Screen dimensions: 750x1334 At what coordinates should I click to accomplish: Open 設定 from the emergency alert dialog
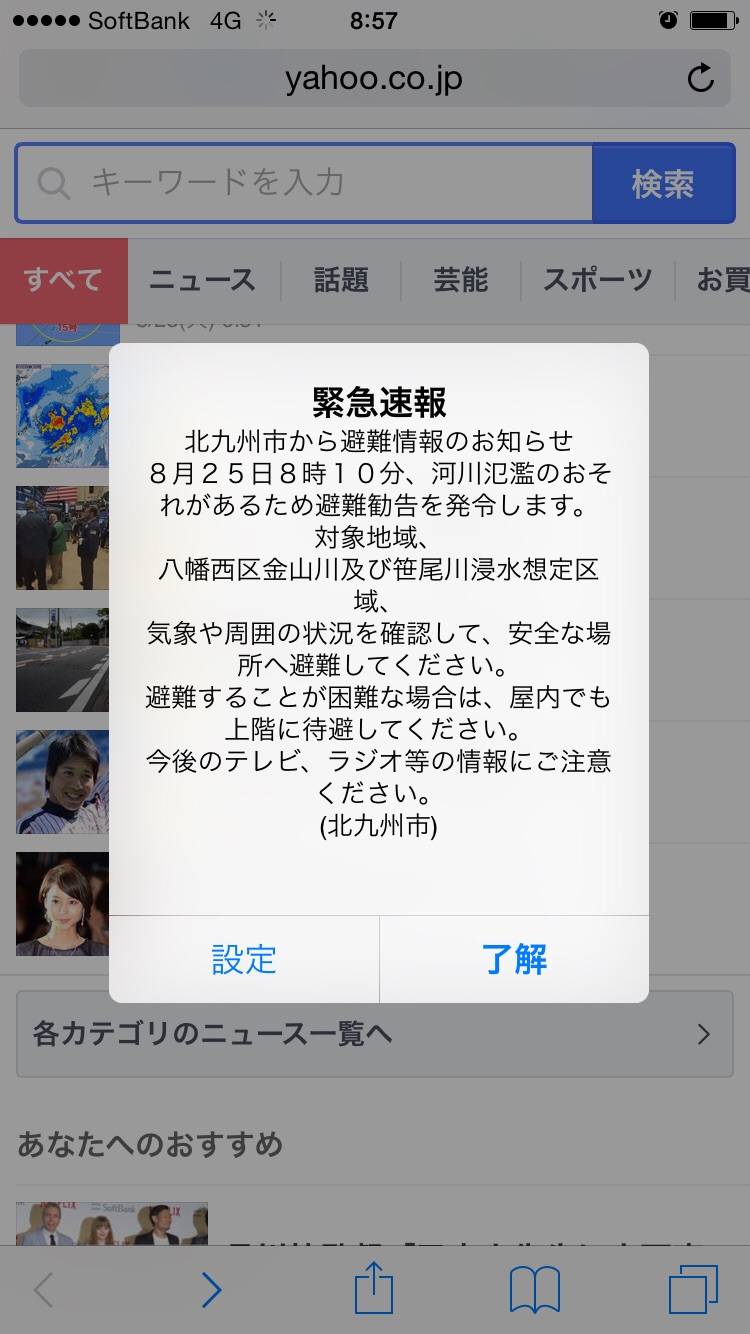pos(244,959)
